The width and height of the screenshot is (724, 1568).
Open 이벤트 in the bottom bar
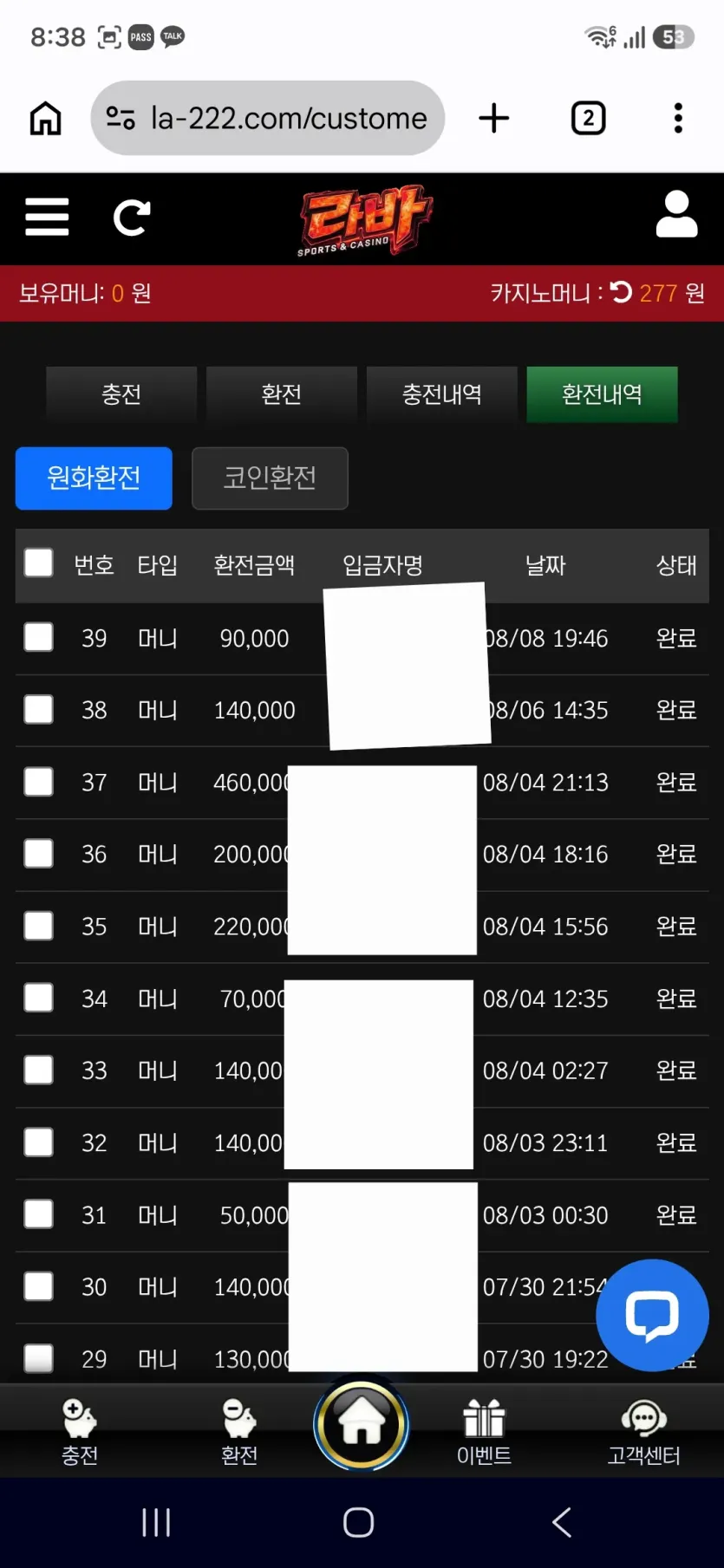(x=484, y=1432)
